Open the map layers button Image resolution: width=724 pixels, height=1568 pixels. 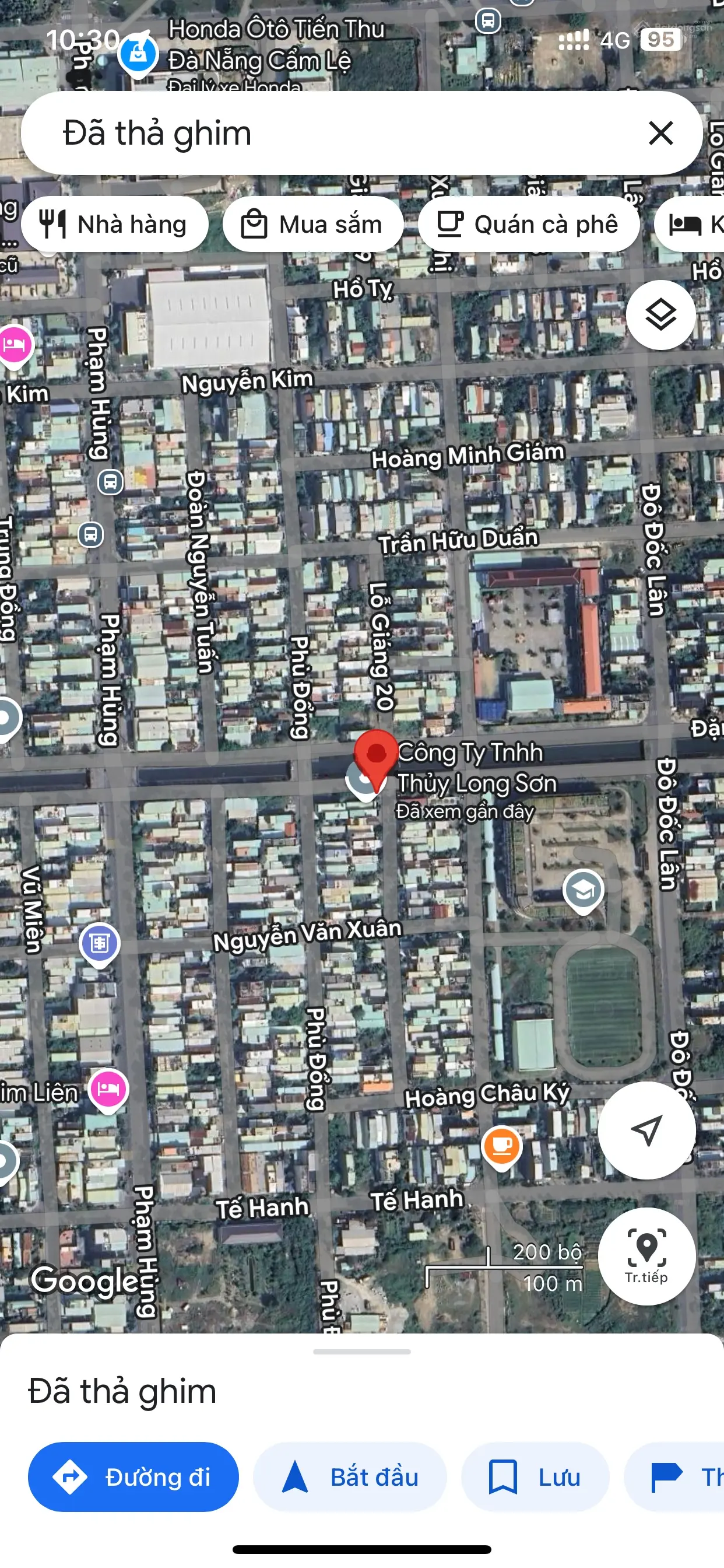(x=660, y=314)
